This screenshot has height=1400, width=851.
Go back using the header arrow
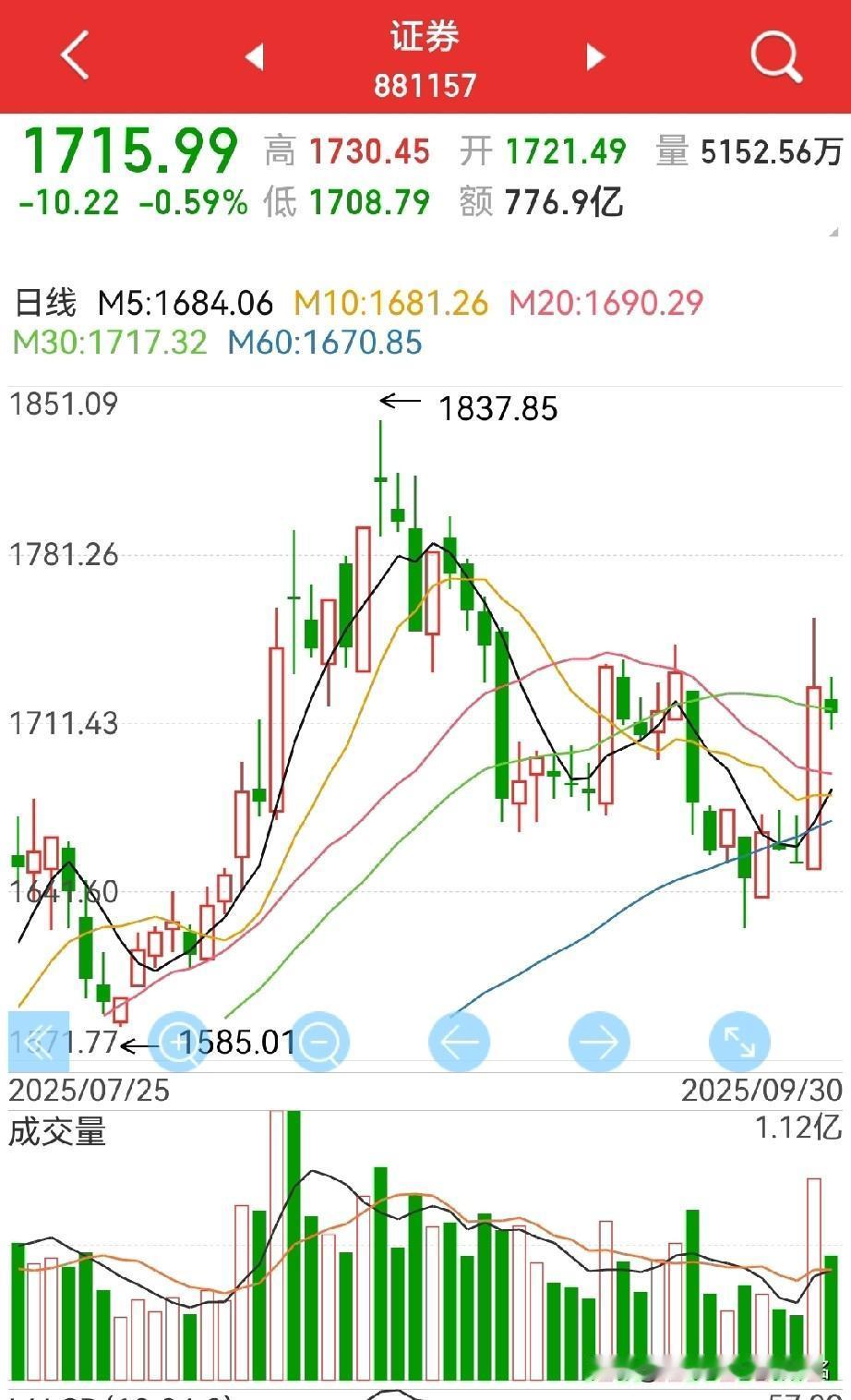click(75, 55)
